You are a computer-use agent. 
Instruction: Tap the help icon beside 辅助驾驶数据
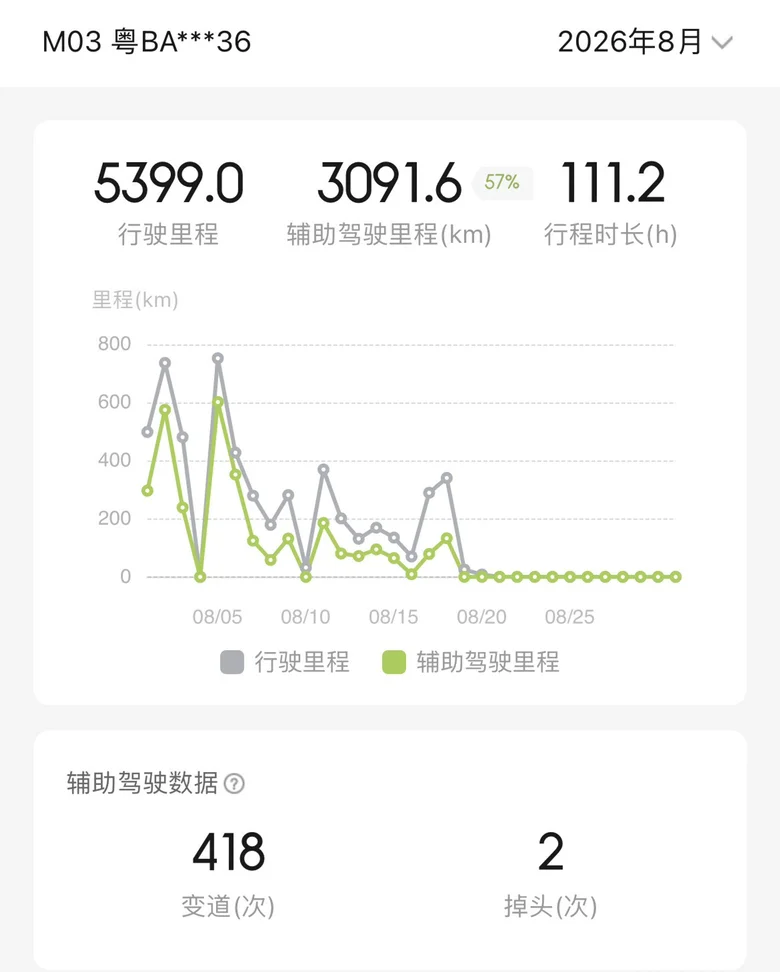pos(234,784)
